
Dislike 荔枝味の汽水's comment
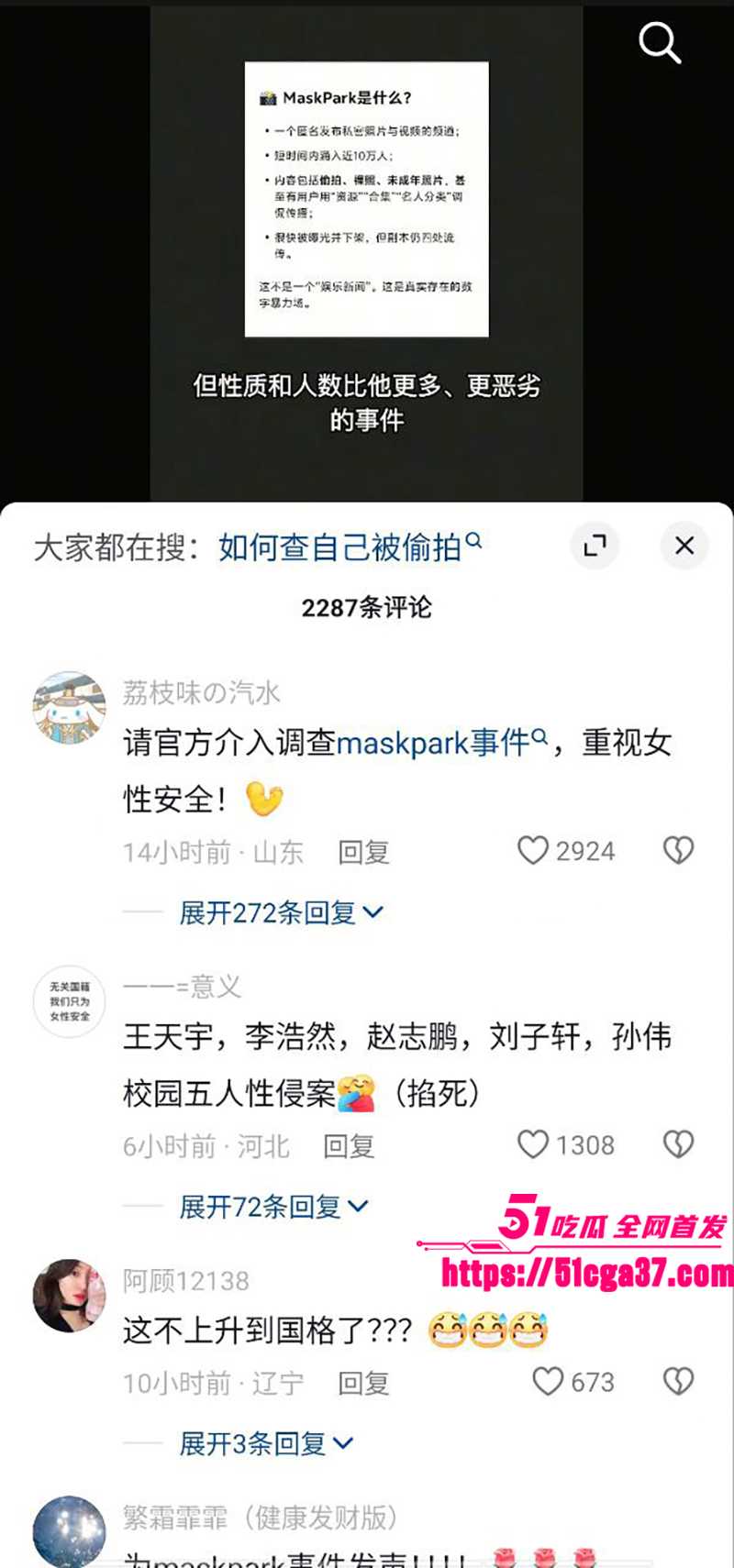click(678, 850)
